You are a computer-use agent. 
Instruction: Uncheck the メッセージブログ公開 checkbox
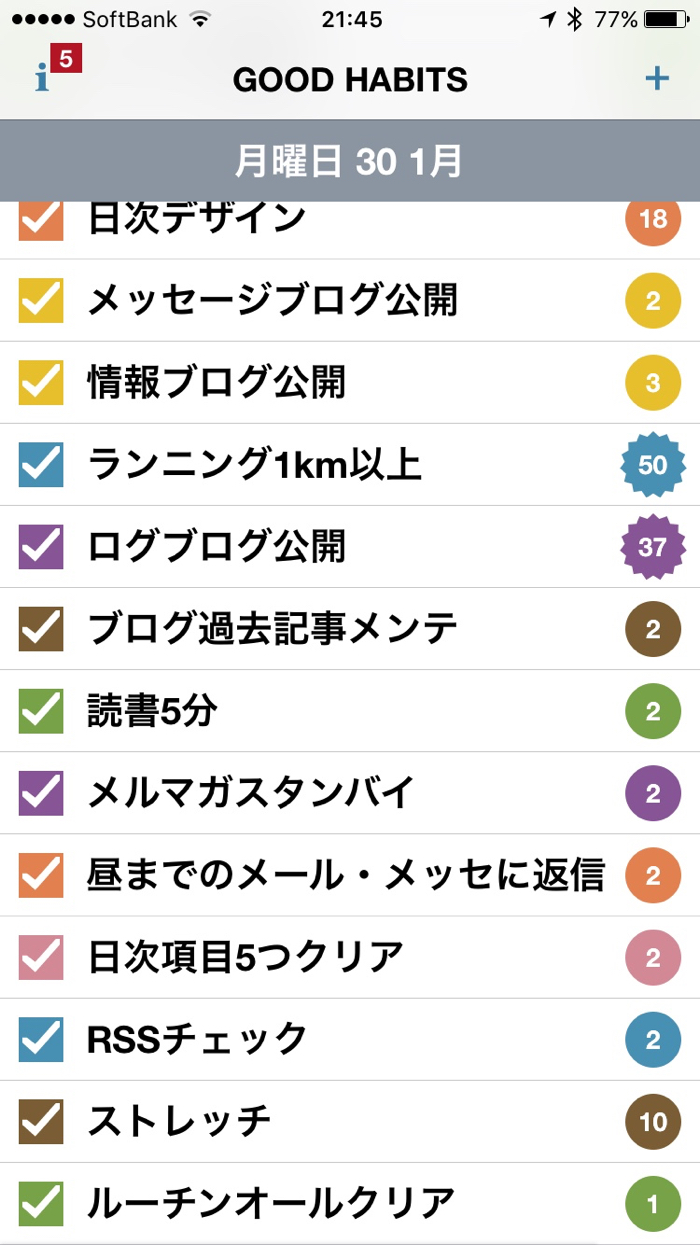(41, 301)
